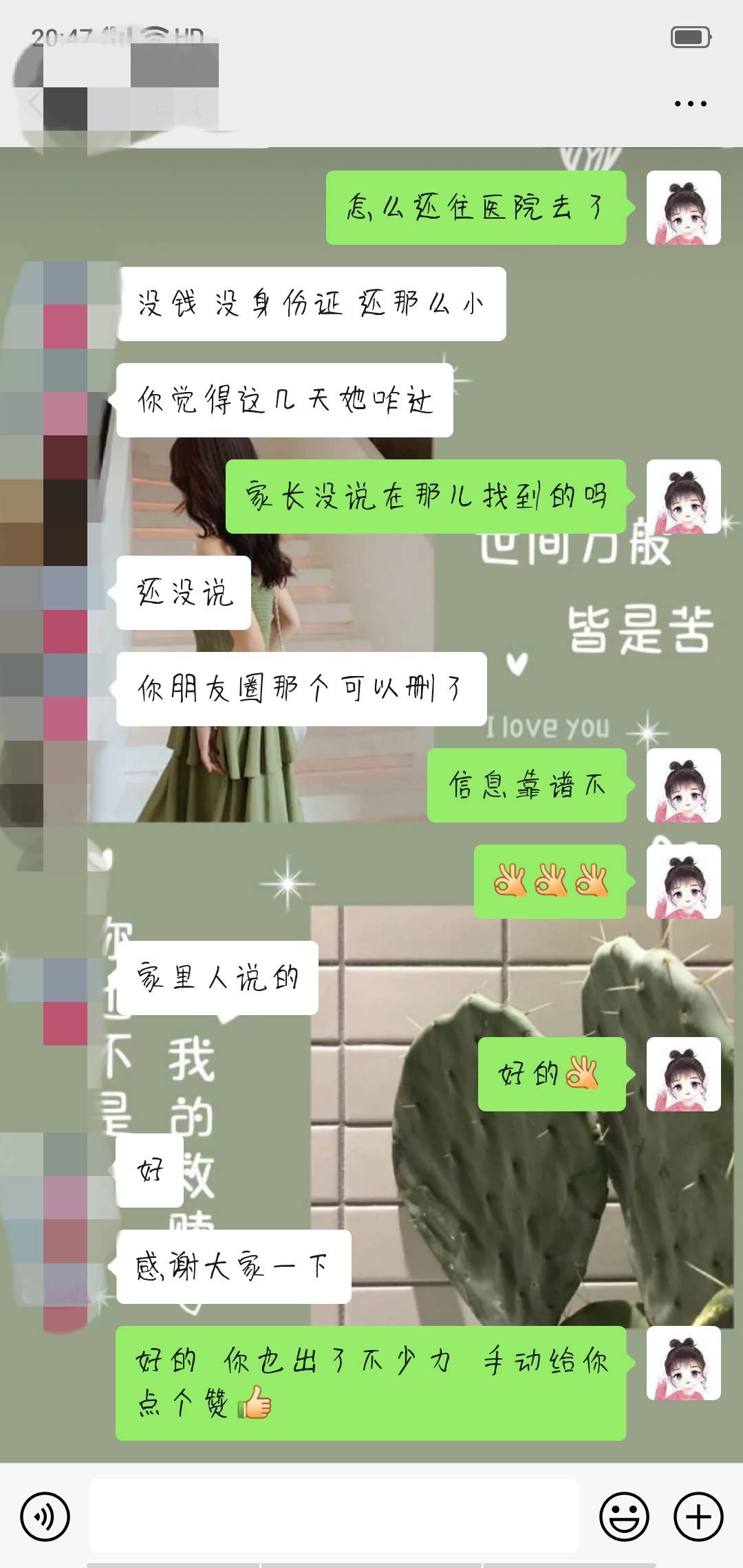Switch to voice message input
The image size is (743, 1568).
[x=45, y=1516]
